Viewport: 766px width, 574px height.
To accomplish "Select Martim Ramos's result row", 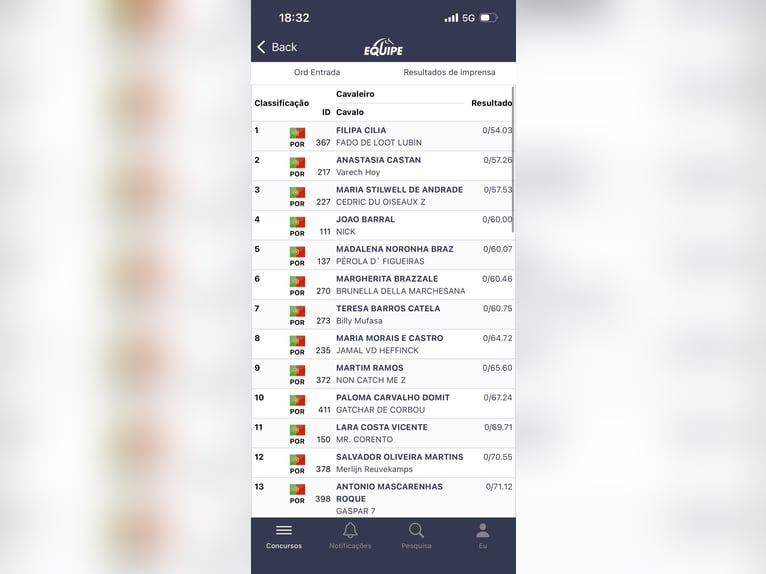I will tap(383, 374).
